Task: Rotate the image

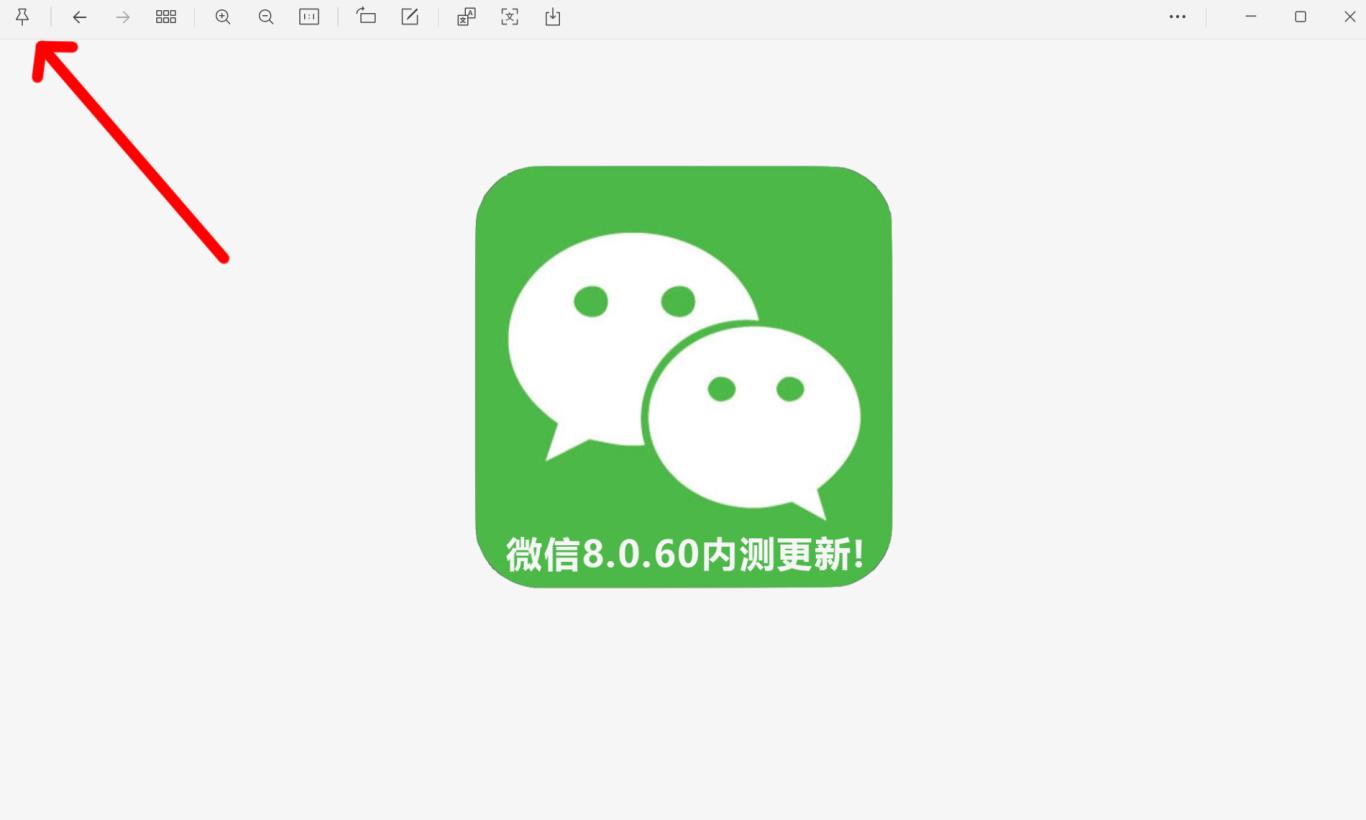Action: coord(366,17)
